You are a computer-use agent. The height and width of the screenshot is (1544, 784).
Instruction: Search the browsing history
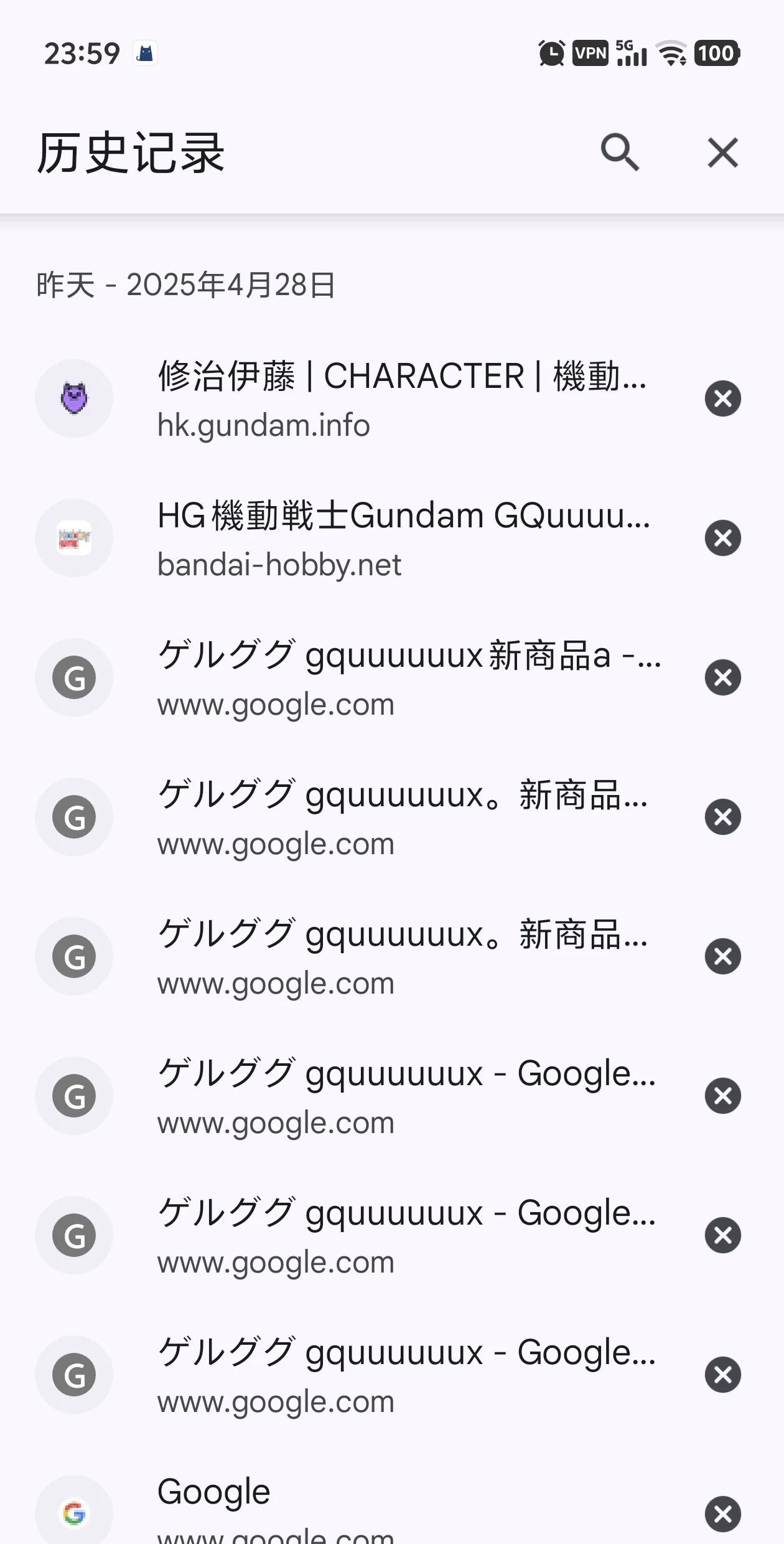[620, 153]
